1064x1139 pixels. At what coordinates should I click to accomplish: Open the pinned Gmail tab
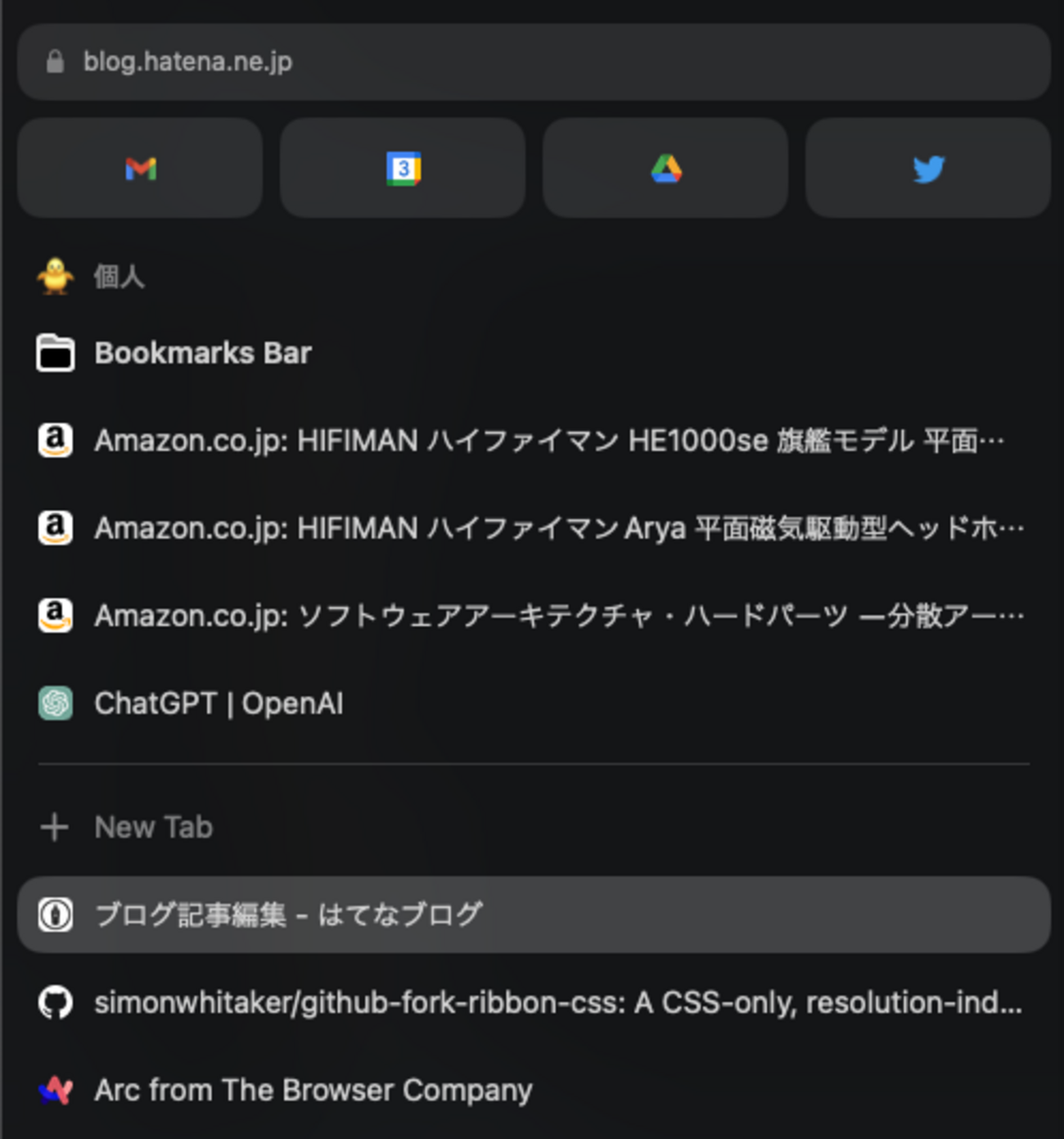pyautogui.click(x=140, y=169)
